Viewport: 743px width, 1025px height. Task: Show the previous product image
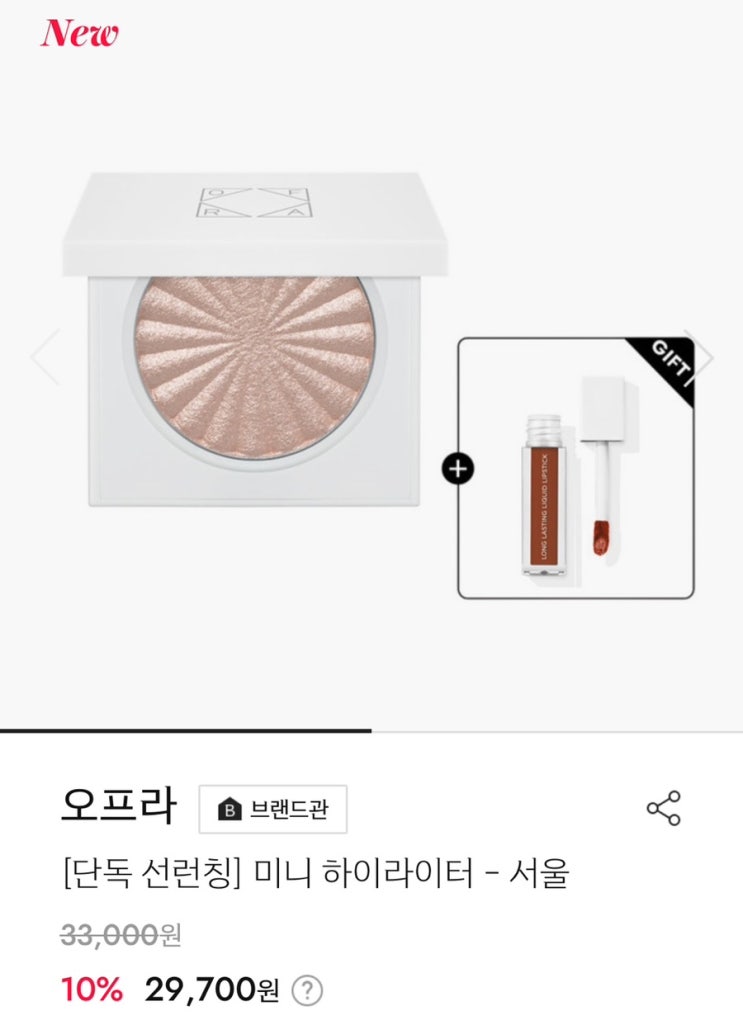(x=45, y=357)
